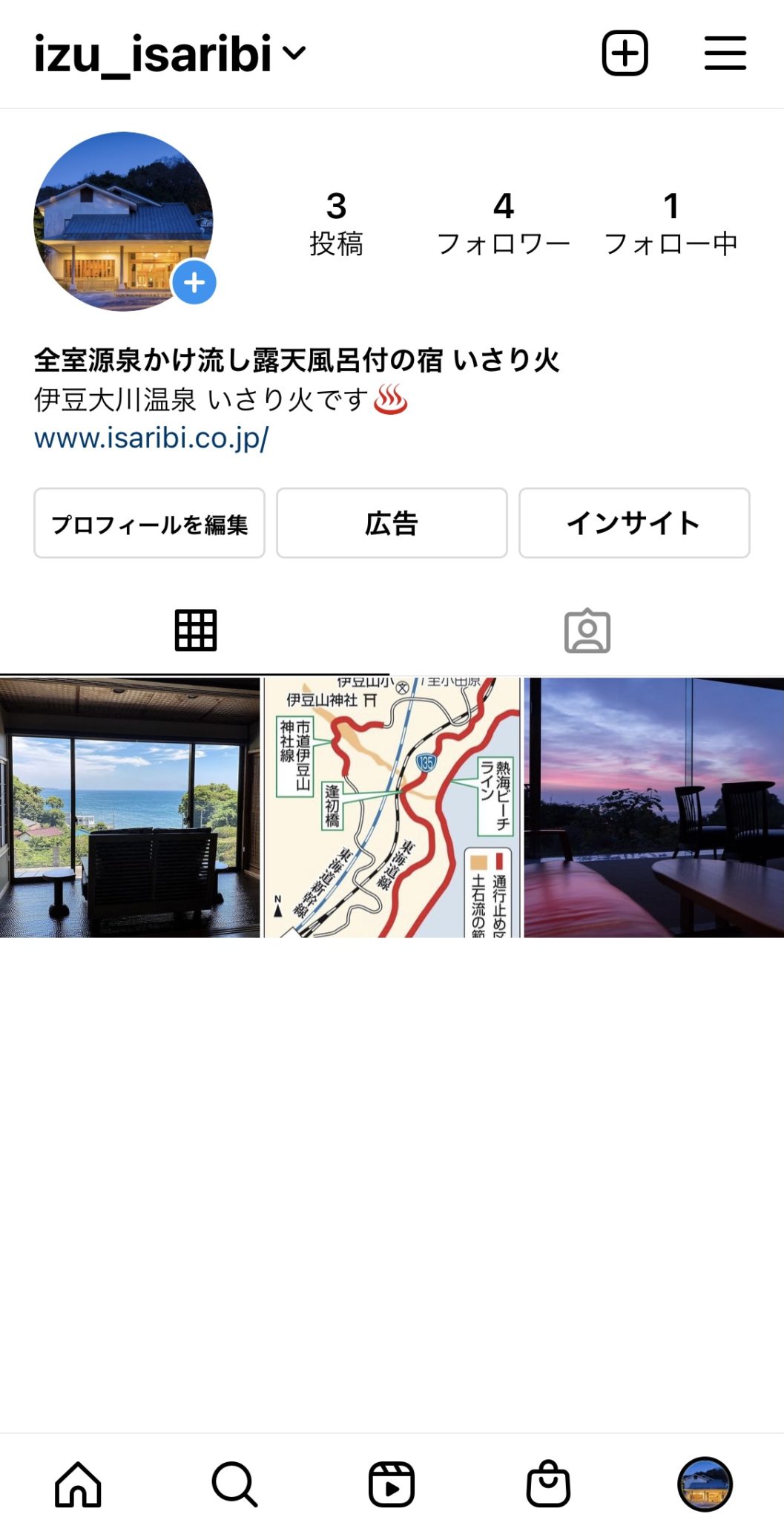Open the Reels tab
The width and height of the screenshot is (784, 1520).
tap(392, 1484)
